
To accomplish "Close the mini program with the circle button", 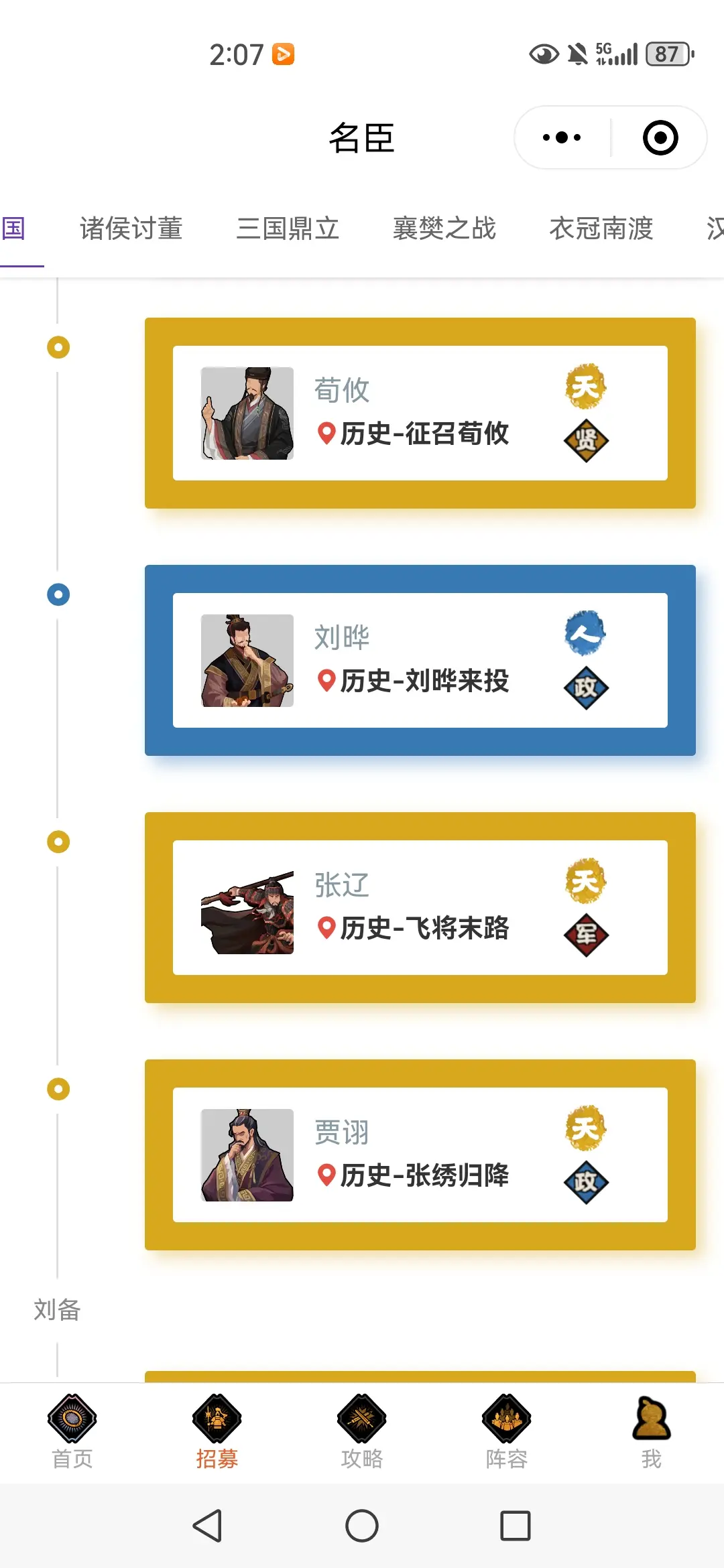I will click(x=660, y=137).
